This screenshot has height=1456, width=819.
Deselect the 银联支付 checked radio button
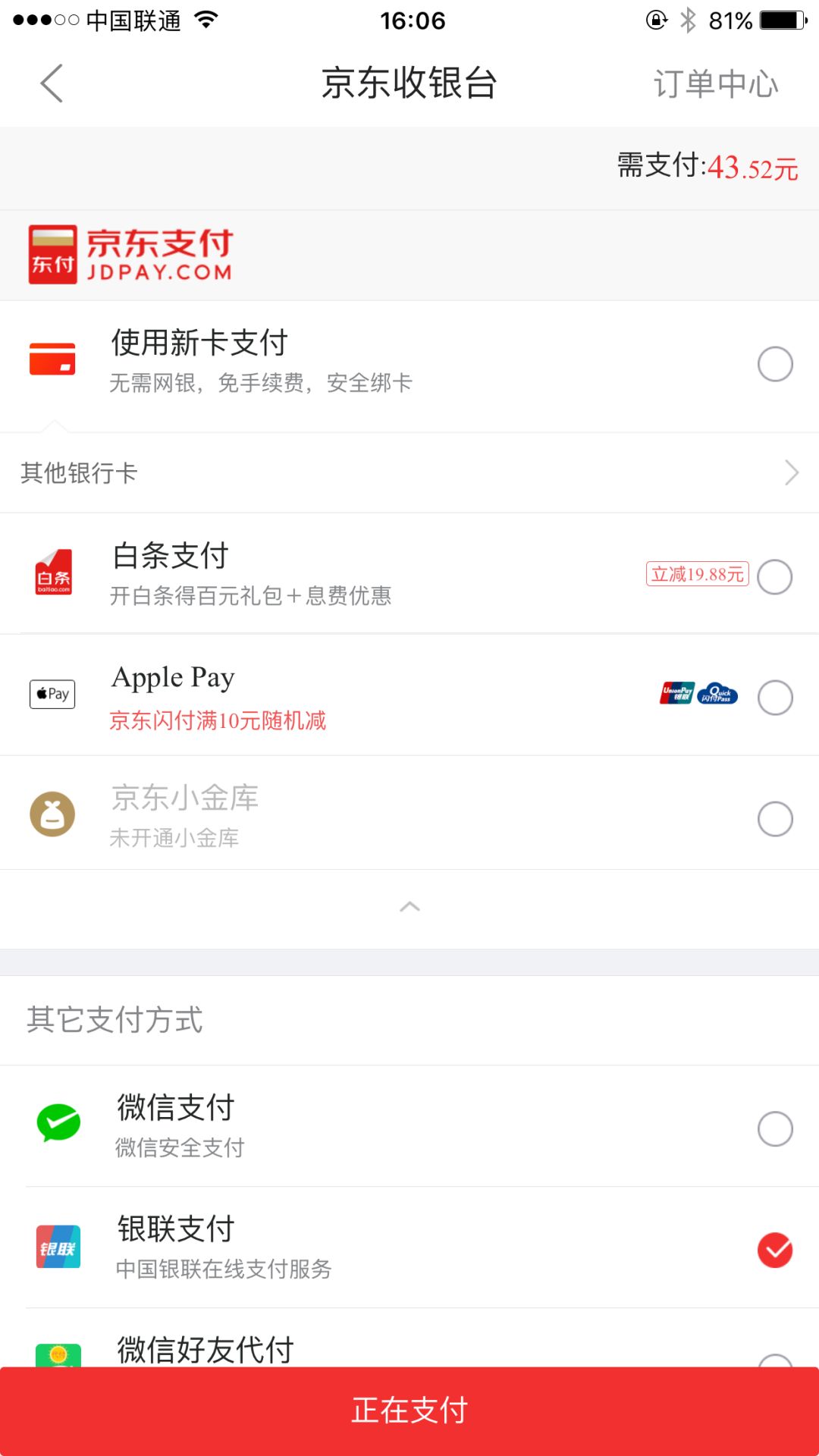[774, 1249]
